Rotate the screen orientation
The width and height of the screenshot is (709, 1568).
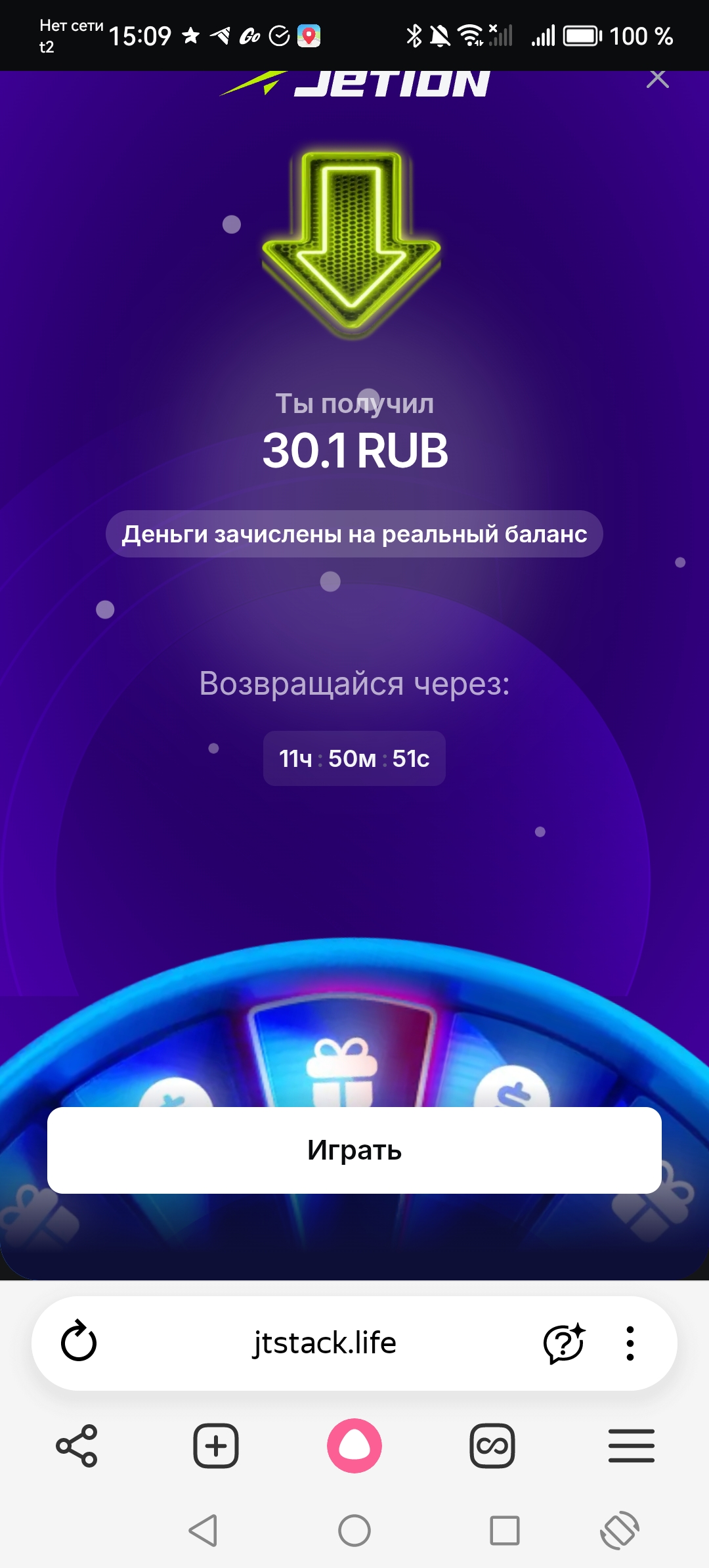[619, 1531]
